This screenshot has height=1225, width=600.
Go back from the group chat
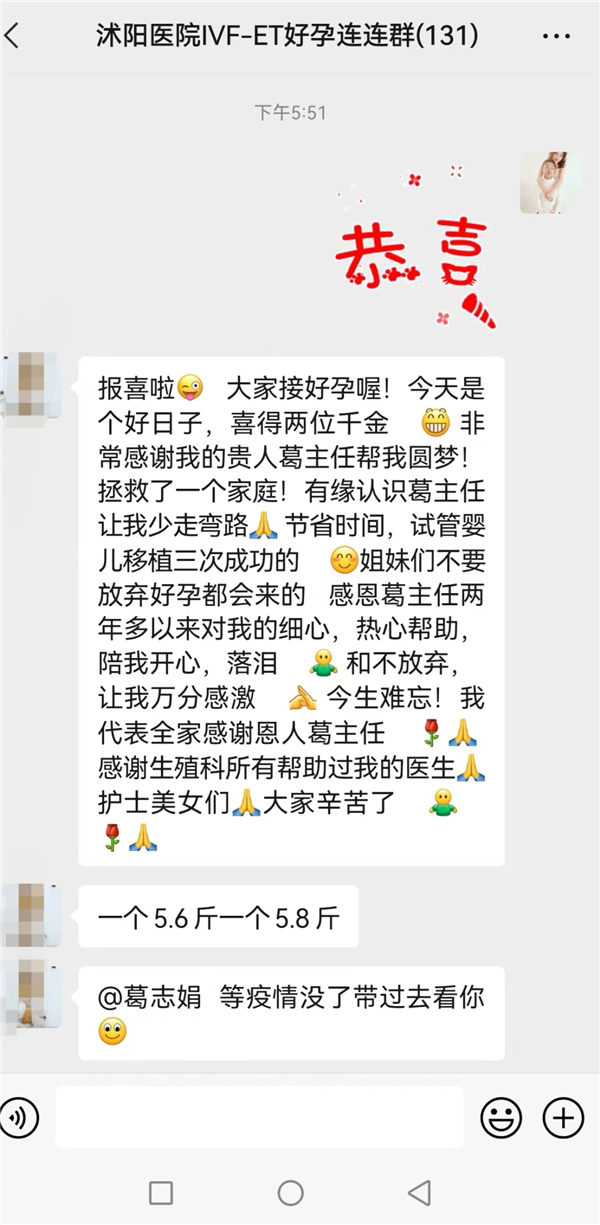[x=14, y=36]
